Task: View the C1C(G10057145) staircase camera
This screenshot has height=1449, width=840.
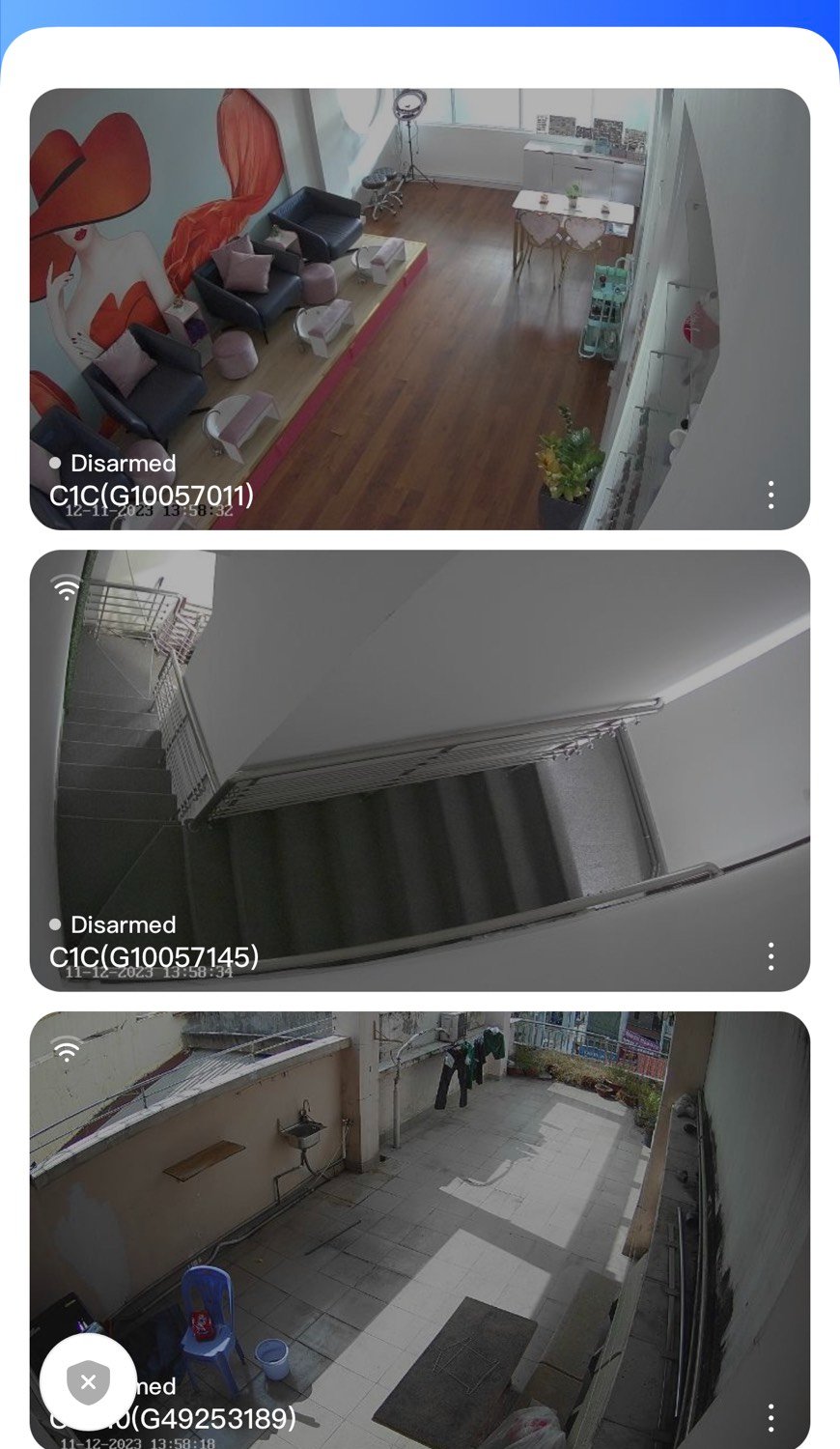Action: pyautogui.click(x=419, y=771)
